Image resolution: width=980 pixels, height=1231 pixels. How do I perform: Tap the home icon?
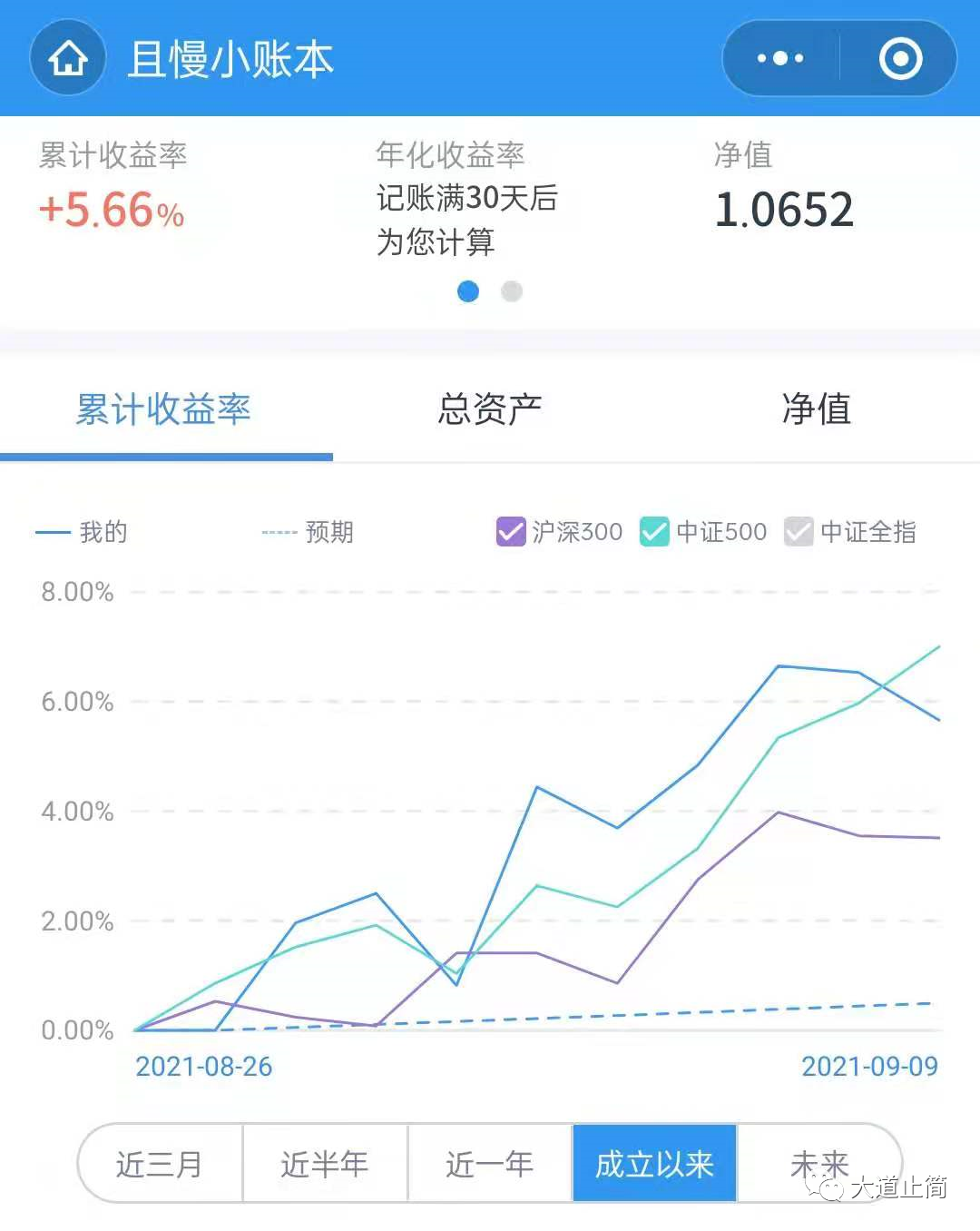coord(68,59)
